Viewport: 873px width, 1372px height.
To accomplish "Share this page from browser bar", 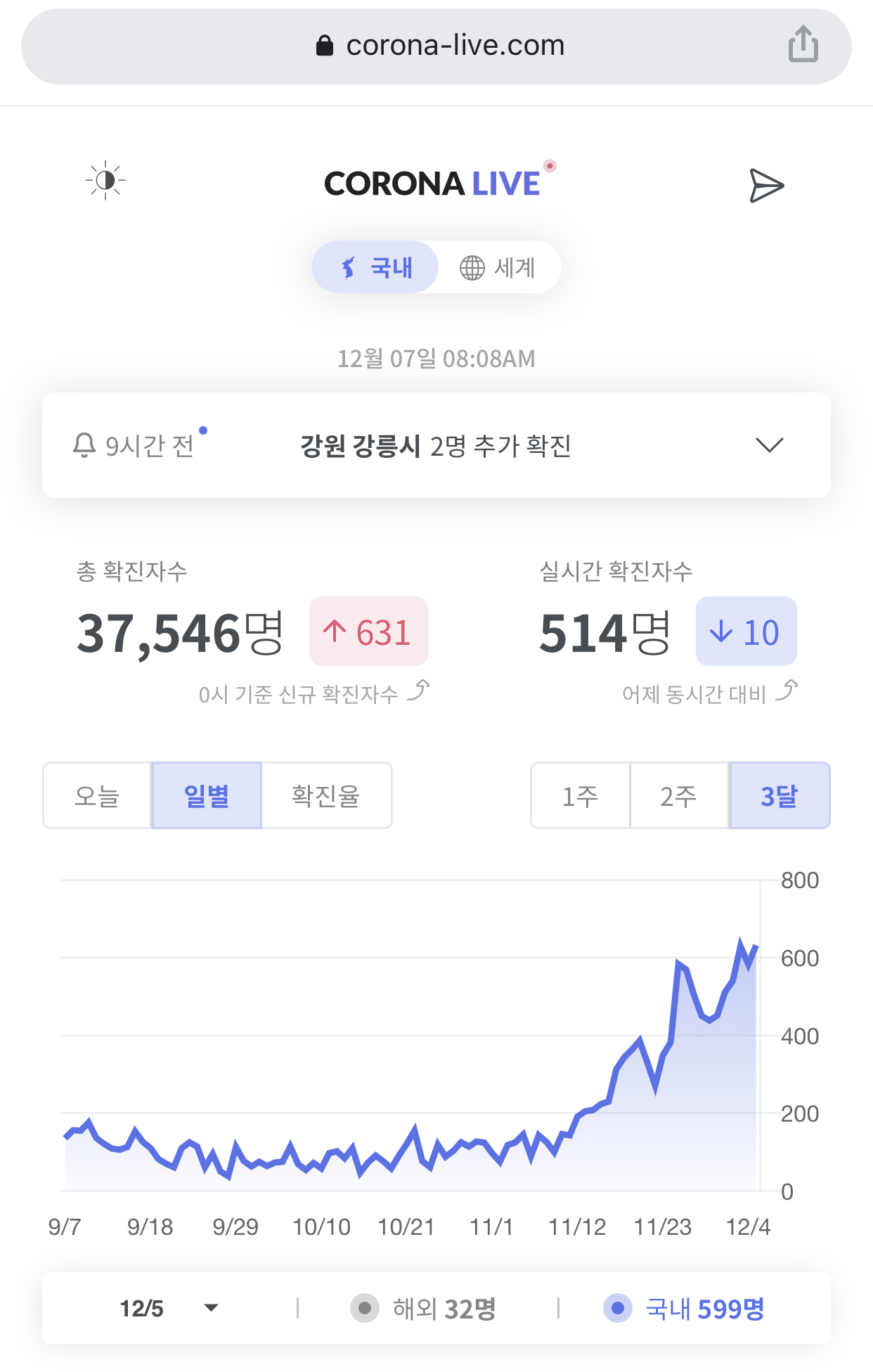I will tap(803, 45).
